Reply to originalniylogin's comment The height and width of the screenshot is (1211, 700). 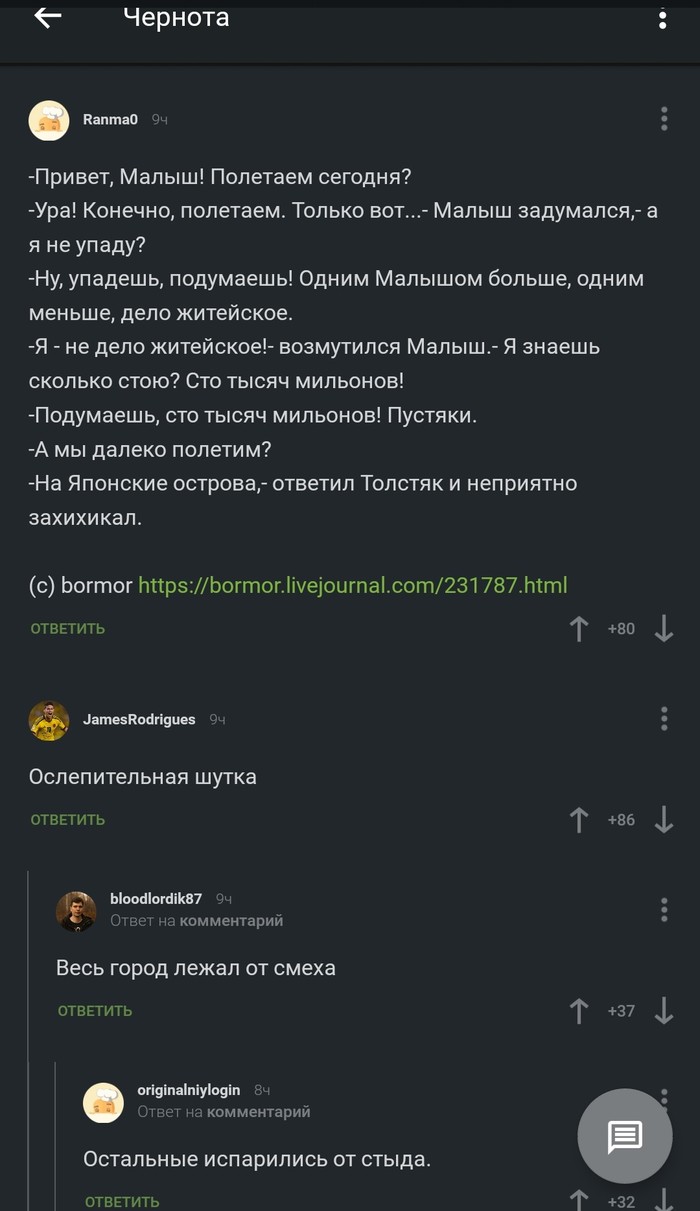pyautogui.click(x=122, y=1201)
